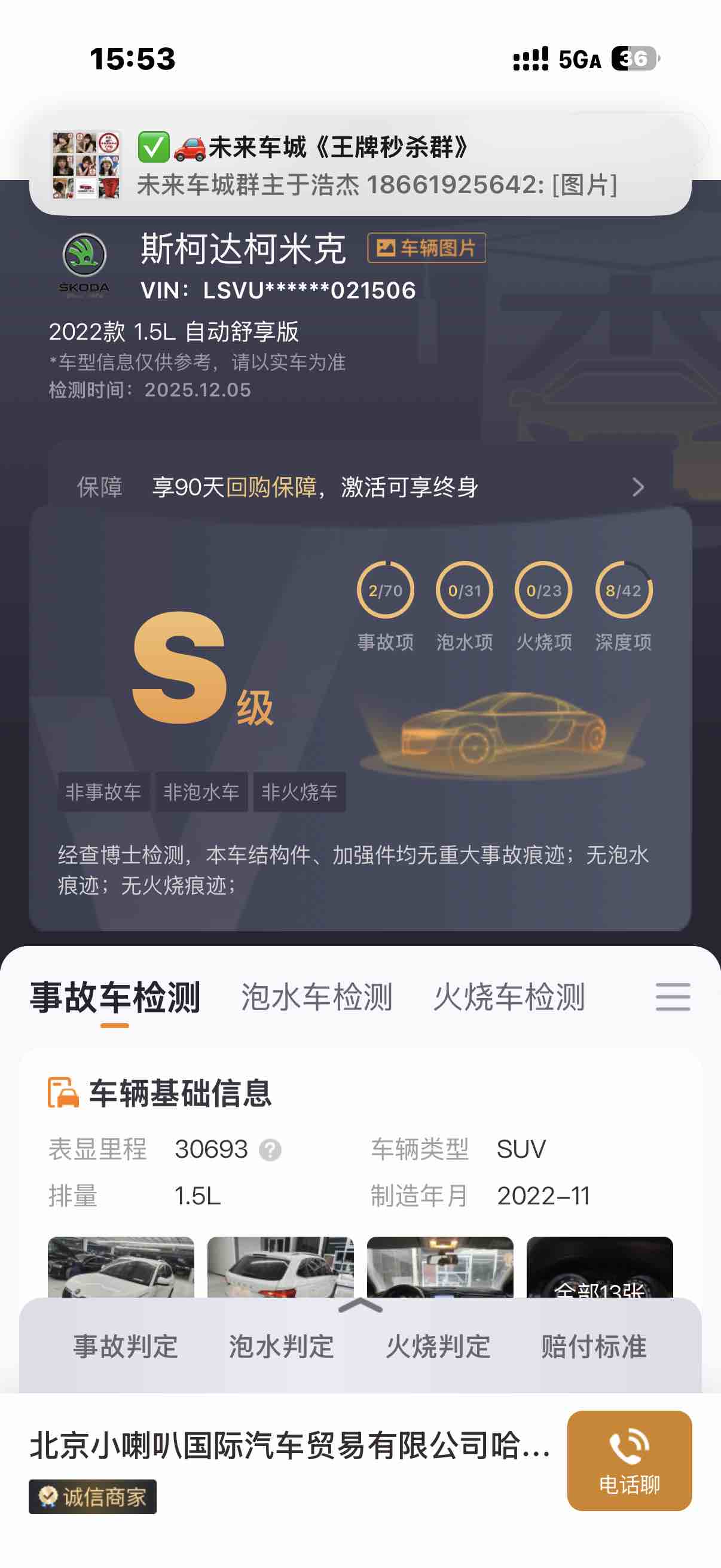Expand the 保障 buyback guarantee chevron
Screen dimensions: 721x1568
(x=638, y=487)
